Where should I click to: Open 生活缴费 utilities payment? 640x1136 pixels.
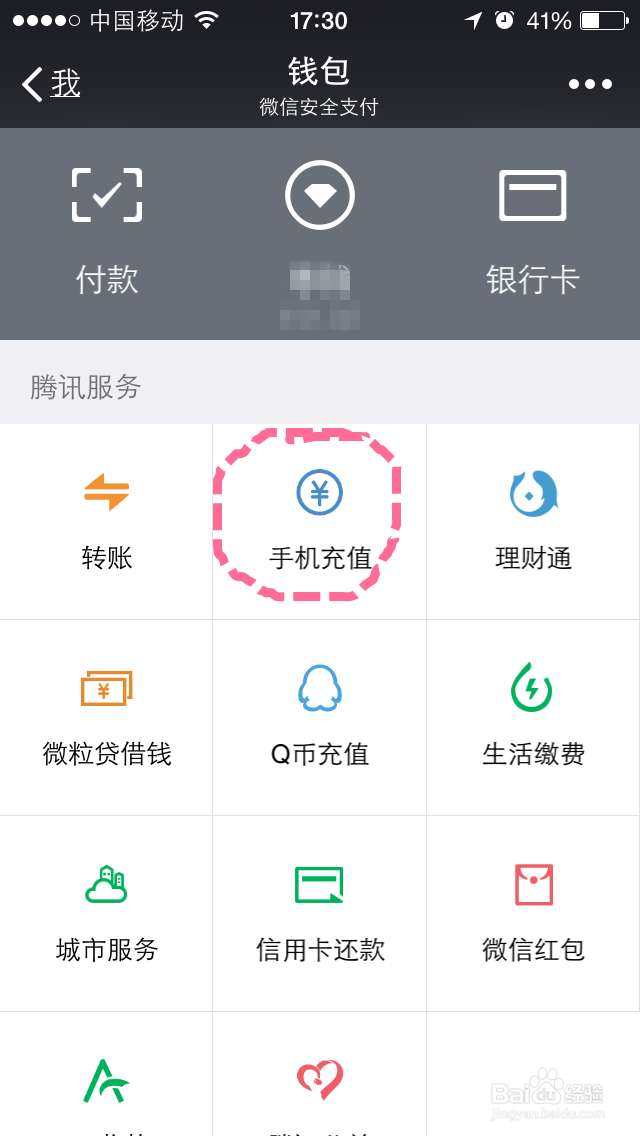(533, 718)
